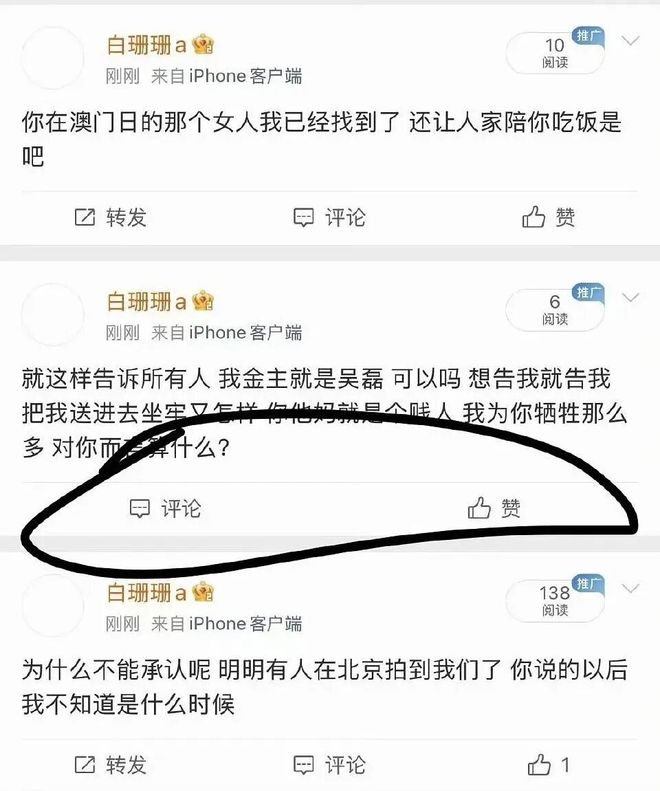Comment on the post mentioning 金主
The height and width of the screenshot is (791, 660).
[x=166, y=509]
